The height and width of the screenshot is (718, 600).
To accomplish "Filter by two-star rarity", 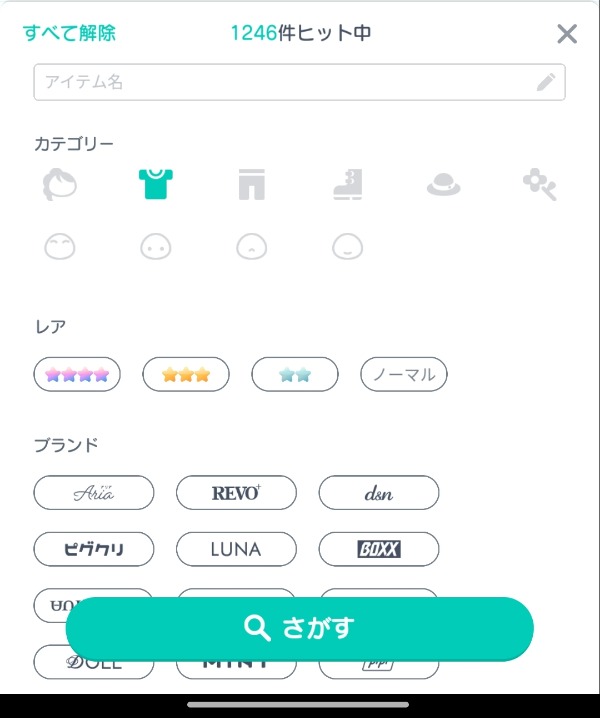I will point(295,375).
